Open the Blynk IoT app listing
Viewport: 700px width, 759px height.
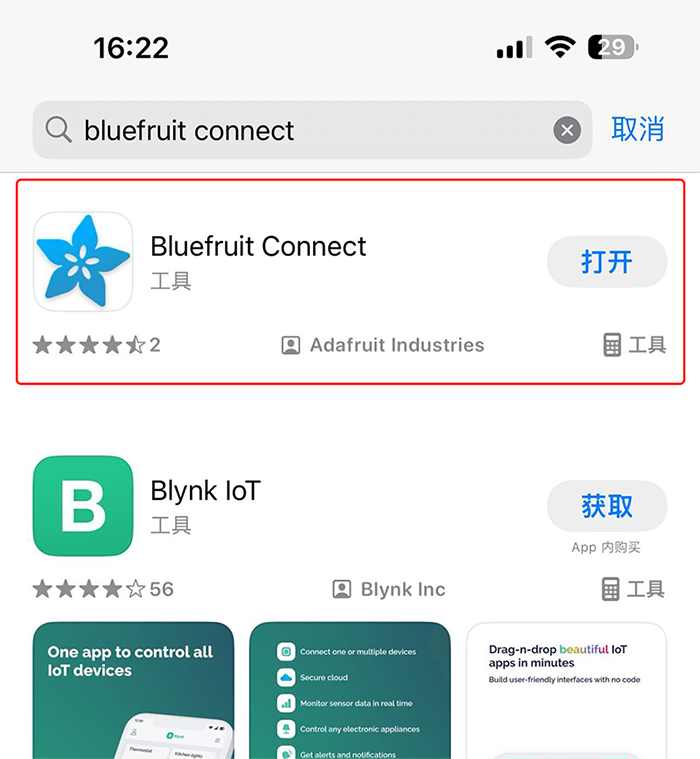click(205, 491)
